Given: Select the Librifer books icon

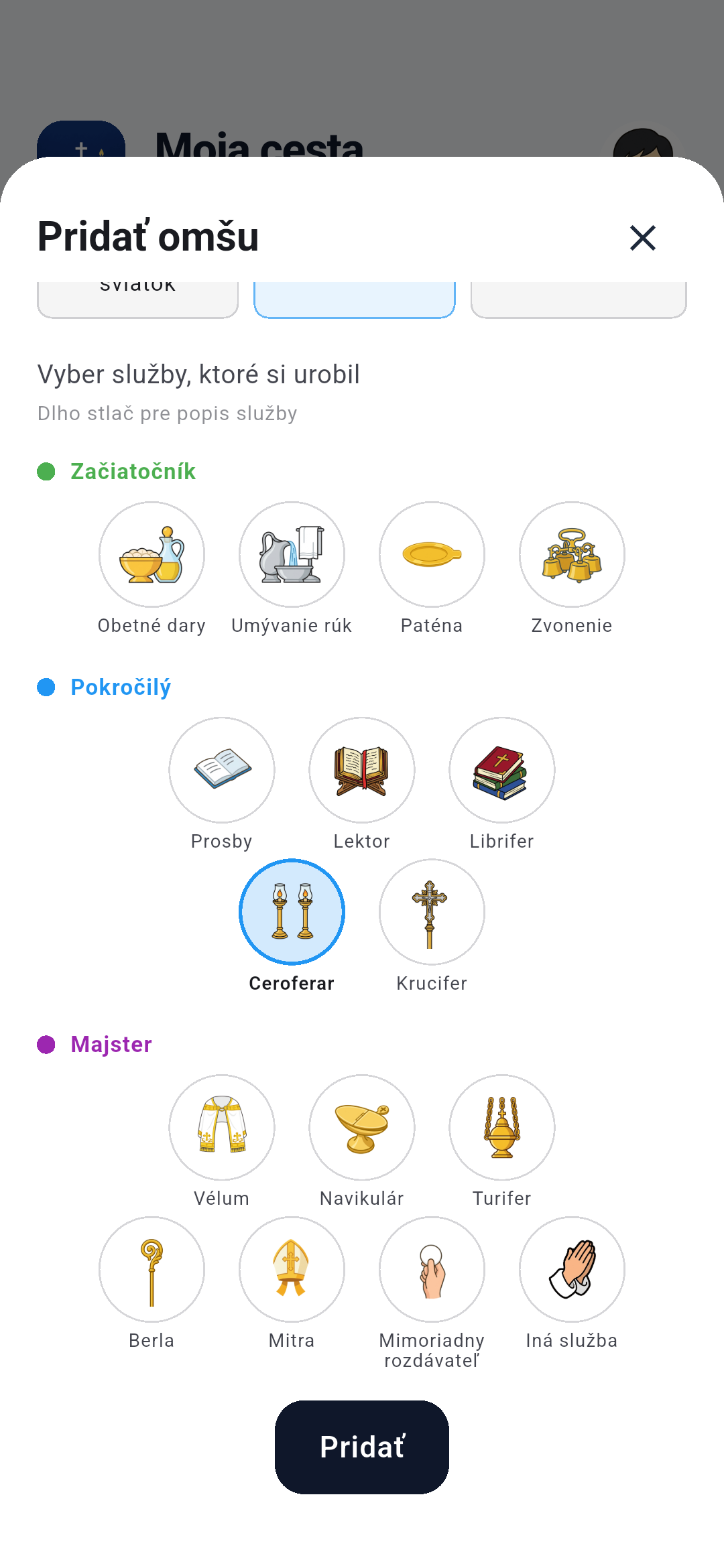Looking at the screenshot, I should (x=501, y=770).
